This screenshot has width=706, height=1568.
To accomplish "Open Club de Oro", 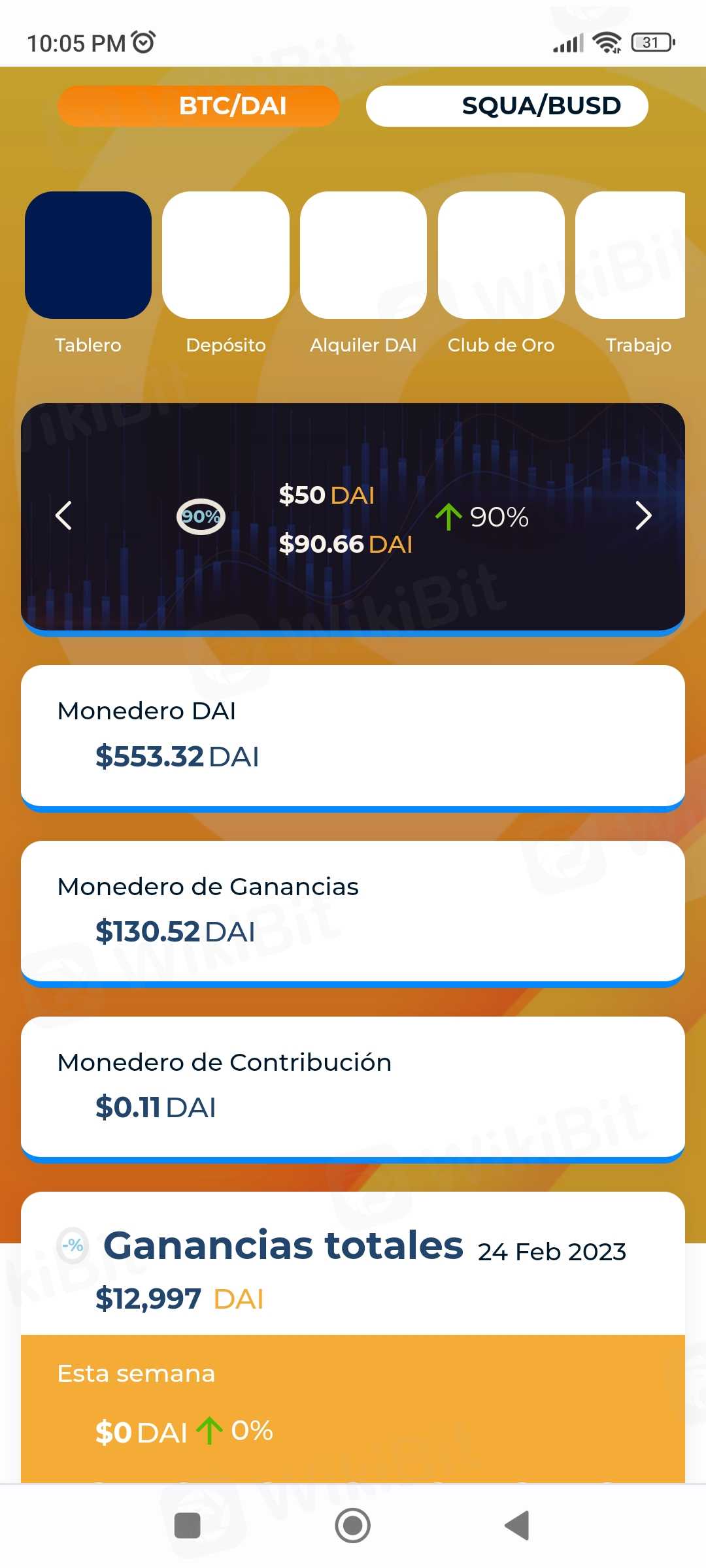I will pos(501,255).
